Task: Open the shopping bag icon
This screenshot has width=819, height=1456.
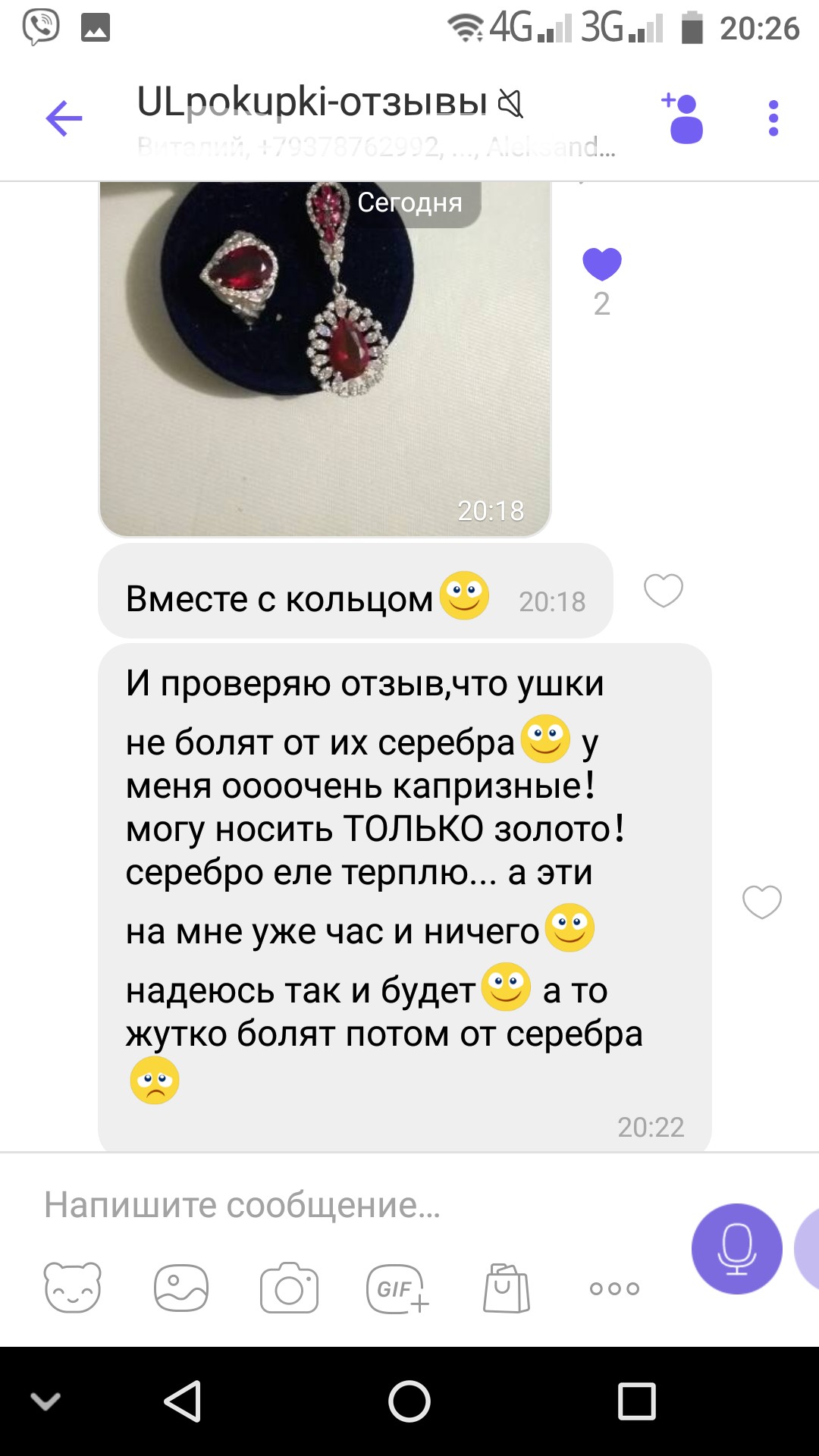Action: (506, 1288)
